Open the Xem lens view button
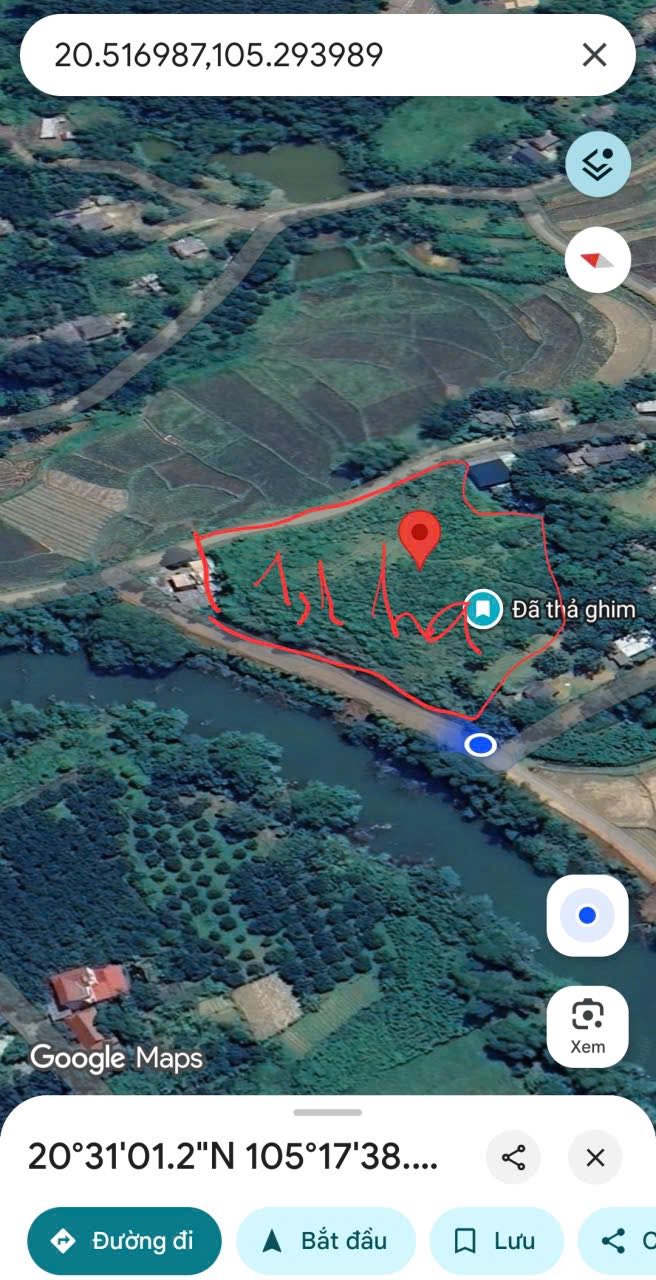 click(587, 1025)
